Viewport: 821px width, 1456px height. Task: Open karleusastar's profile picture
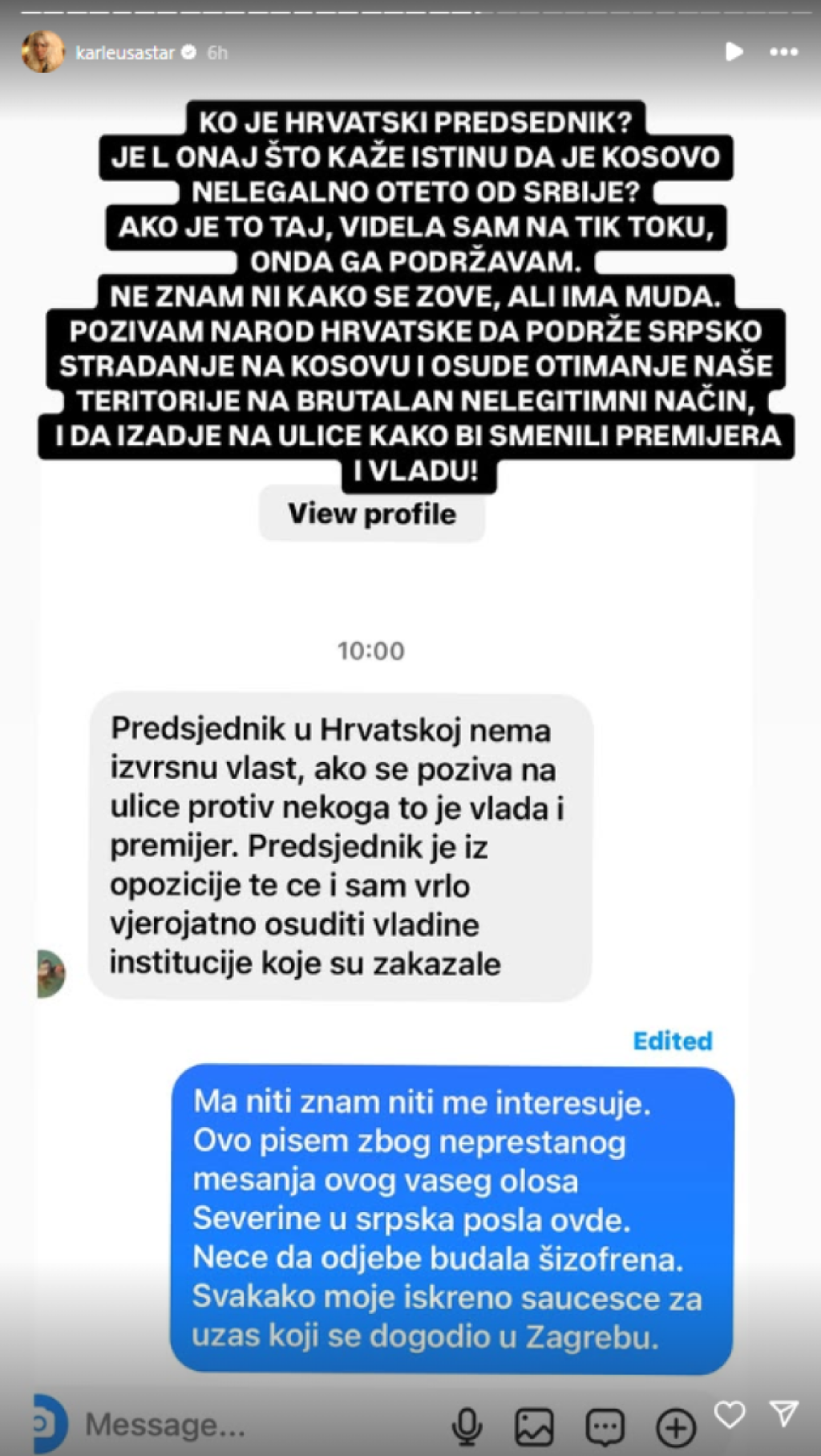coord(42,52)
